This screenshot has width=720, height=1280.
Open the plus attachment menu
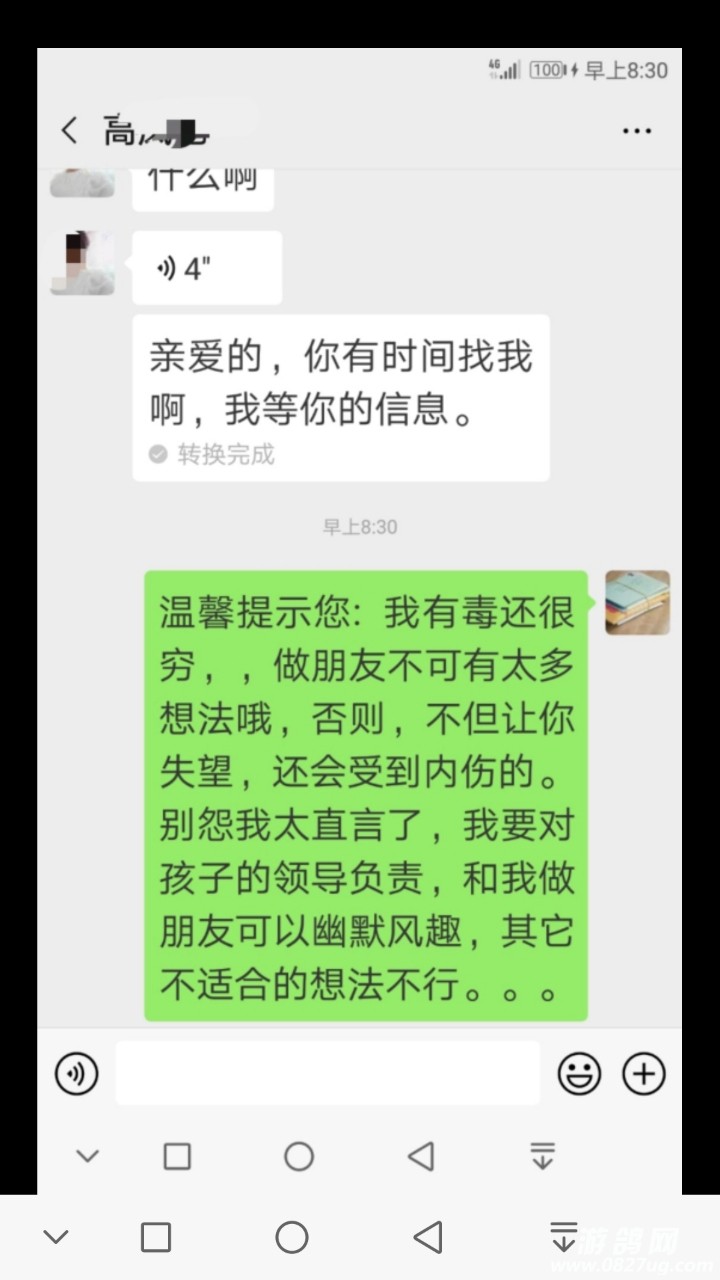coord(644,1074)
